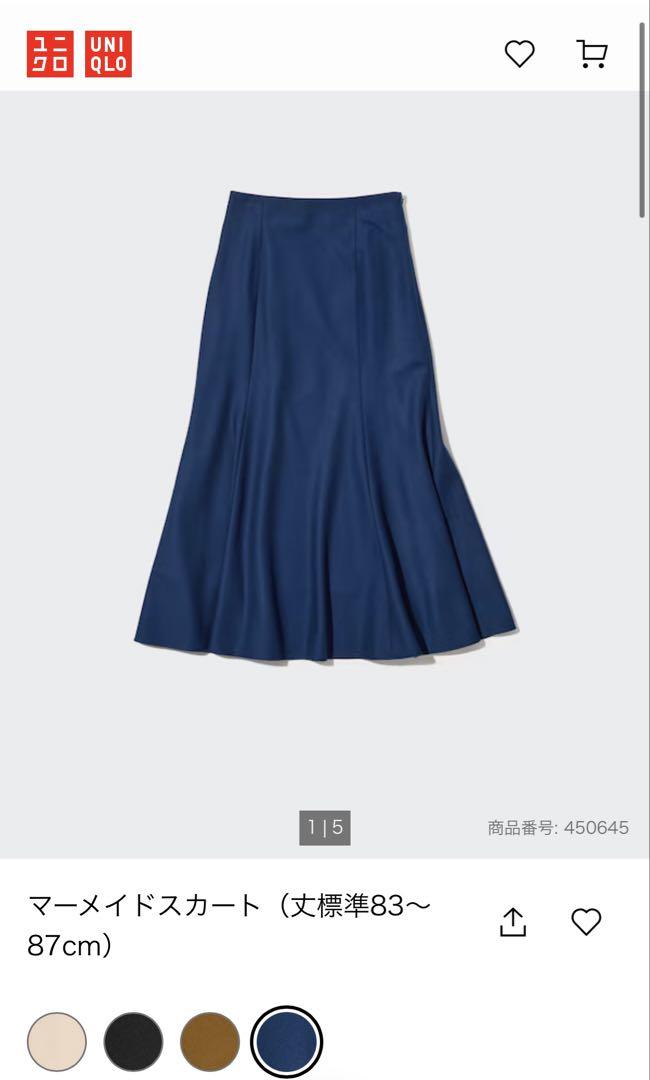Screen dimensions: 650x1080
Task: Select the beige color swatch
Action: 57,1041
